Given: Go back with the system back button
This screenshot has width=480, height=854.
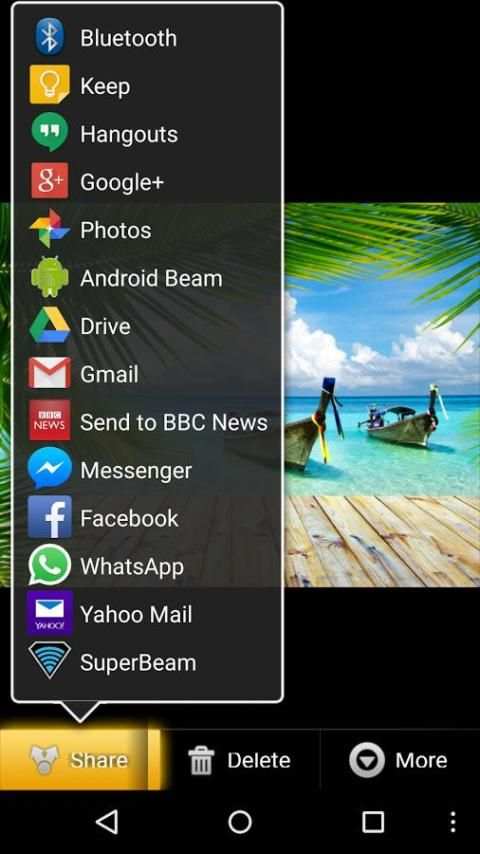Looking at the screenshot, I should 107,821.
